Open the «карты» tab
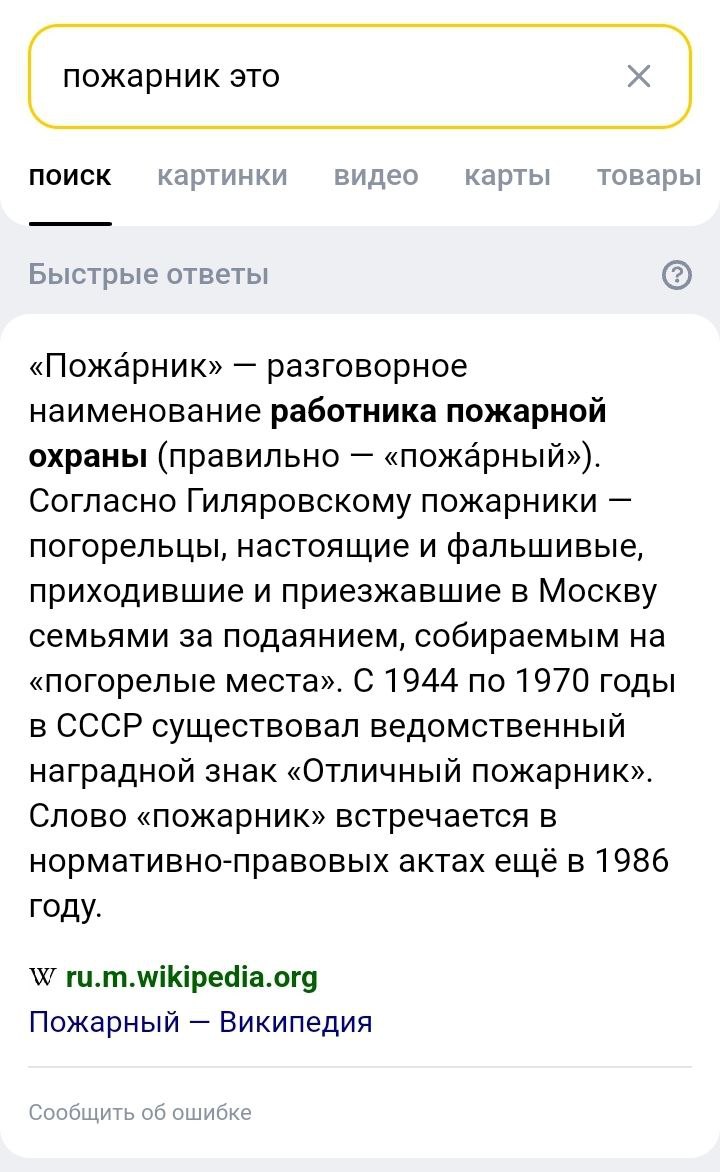Viewport: 720px width, 1172px height. click(508, 176)
